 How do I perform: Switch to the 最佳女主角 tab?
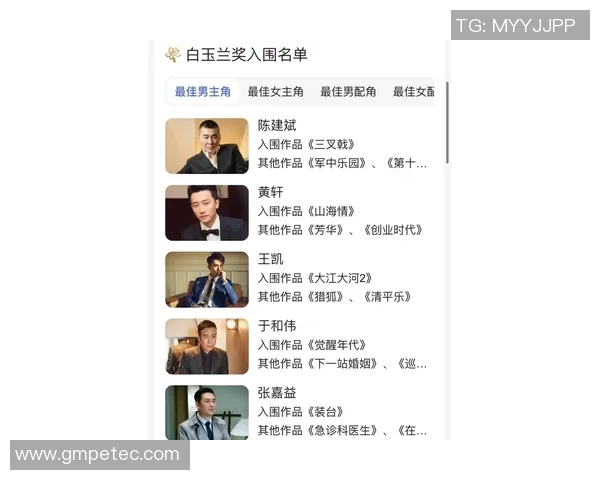click(x=275, y=92)
